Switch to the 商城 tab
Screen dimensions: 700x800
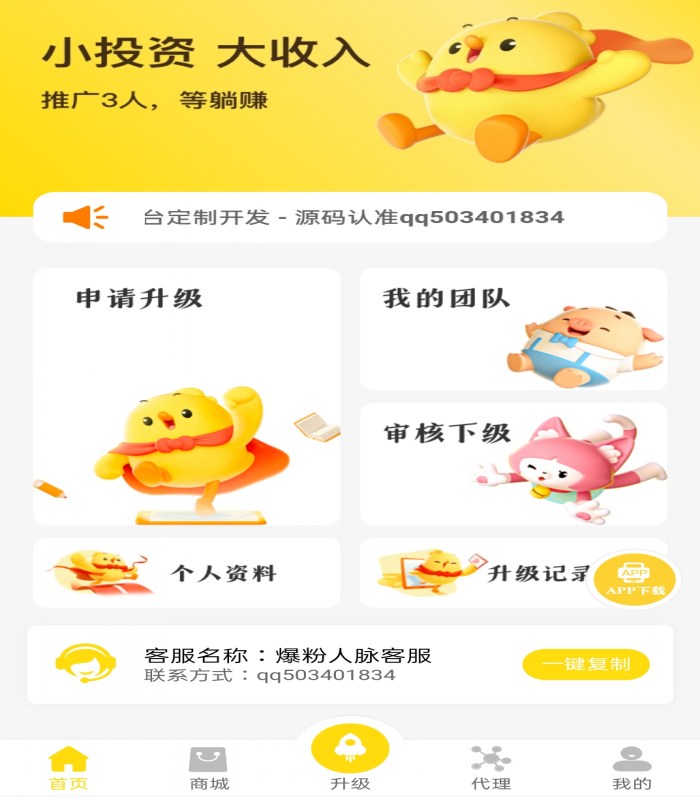[208, 768]
